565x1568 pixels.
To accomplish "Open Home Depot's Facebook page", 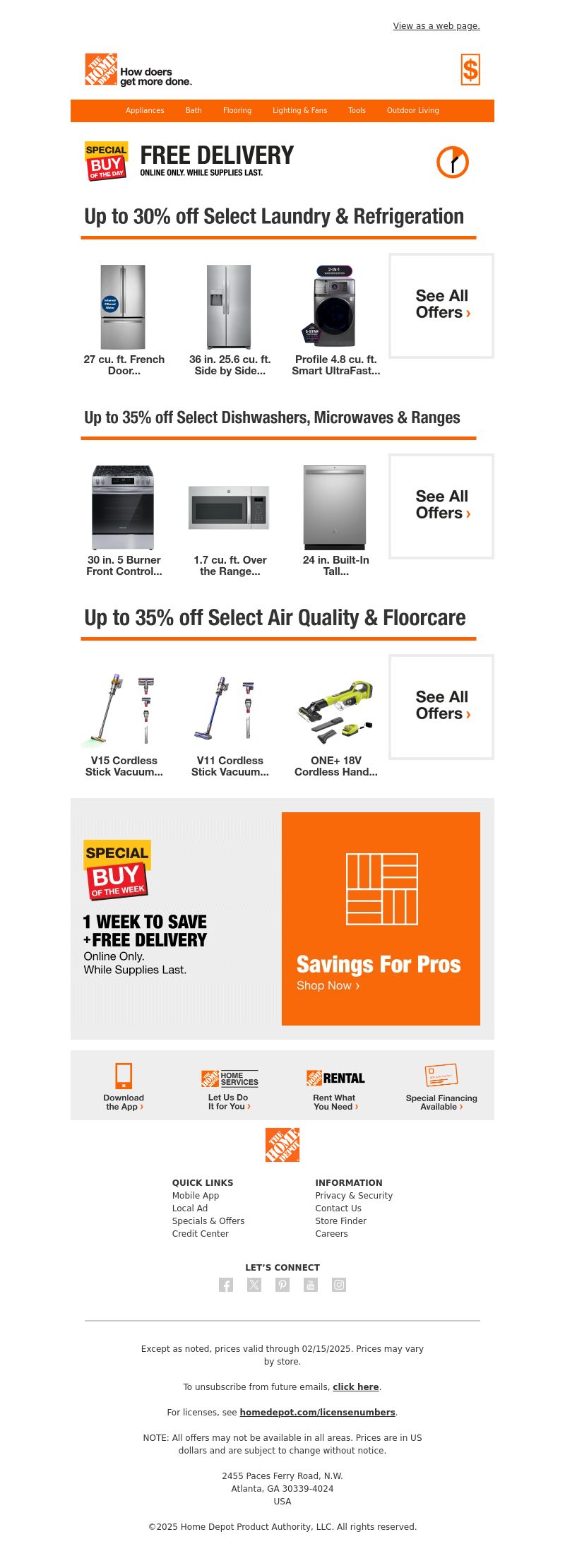I will [x=226, y=1285].
